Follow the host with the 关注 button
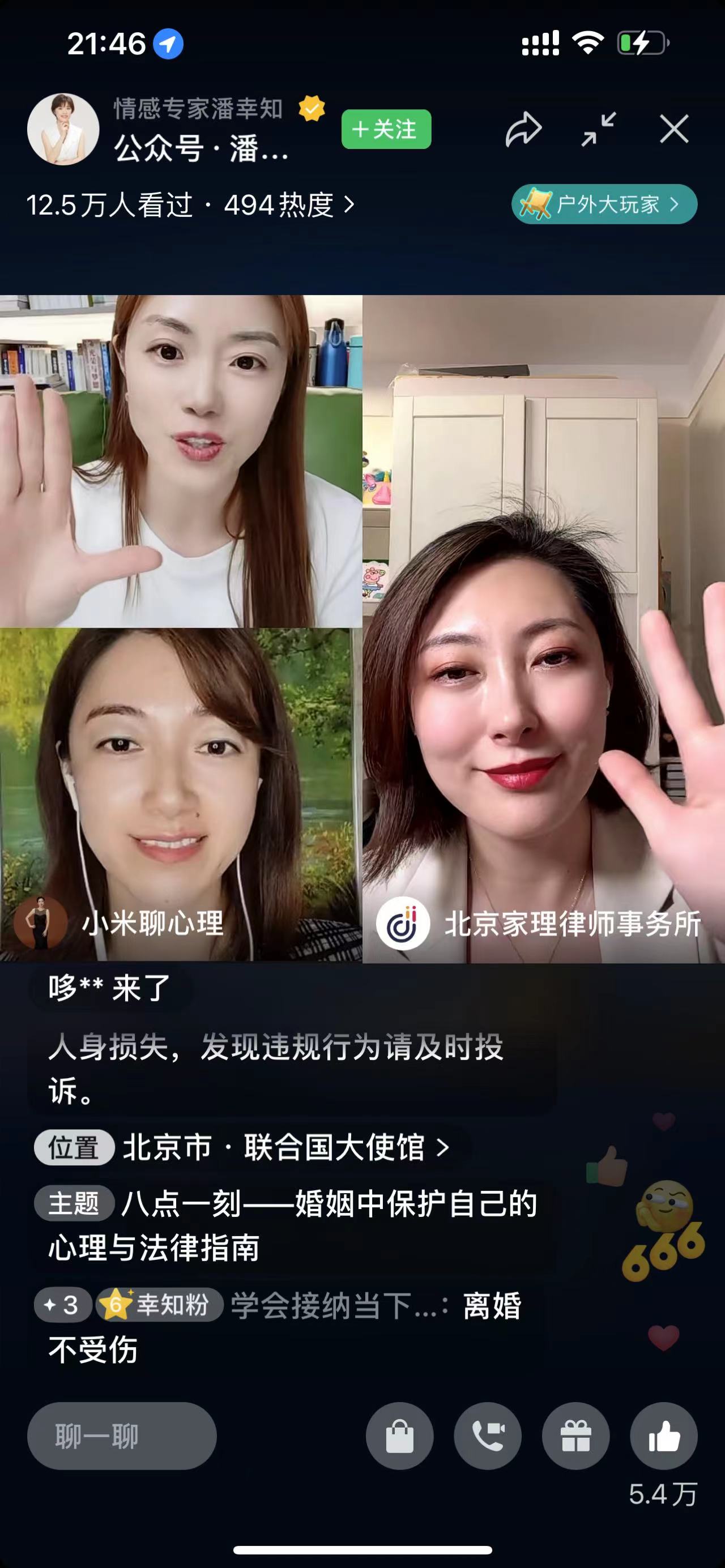The image size is (725, 1568). tap(386, 129)
